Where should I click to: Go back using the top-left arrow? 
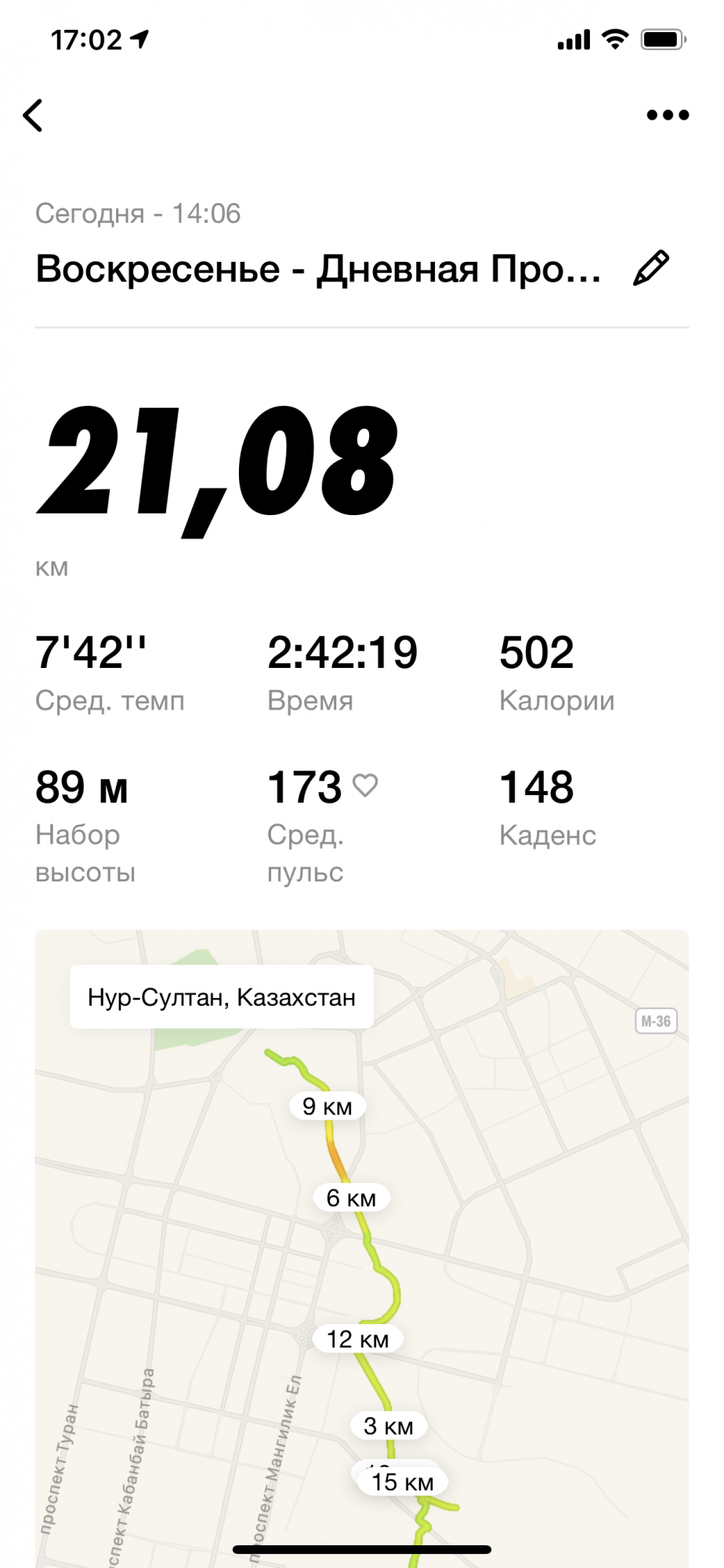click(x=33, y=116)
